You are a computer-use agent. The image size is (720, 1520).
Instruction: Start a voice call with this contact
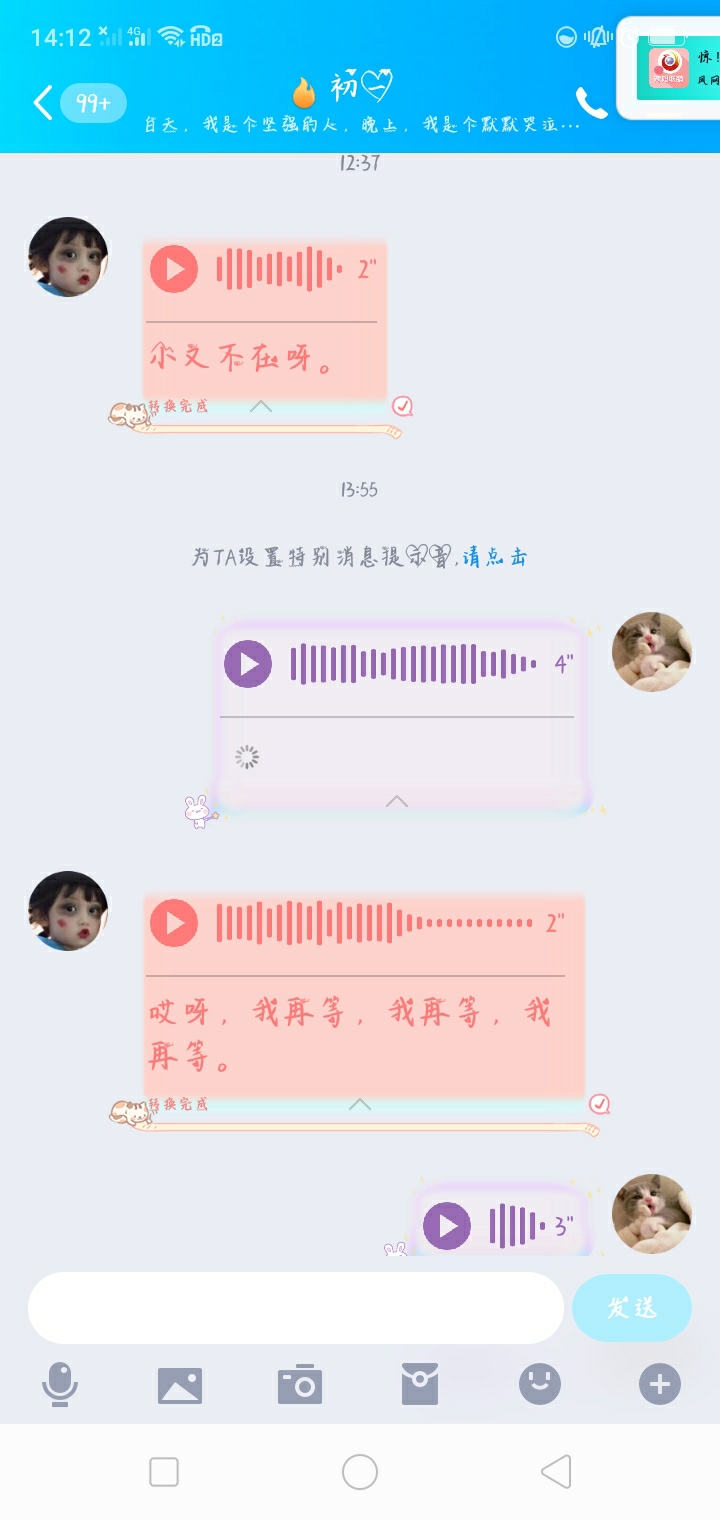591,103
